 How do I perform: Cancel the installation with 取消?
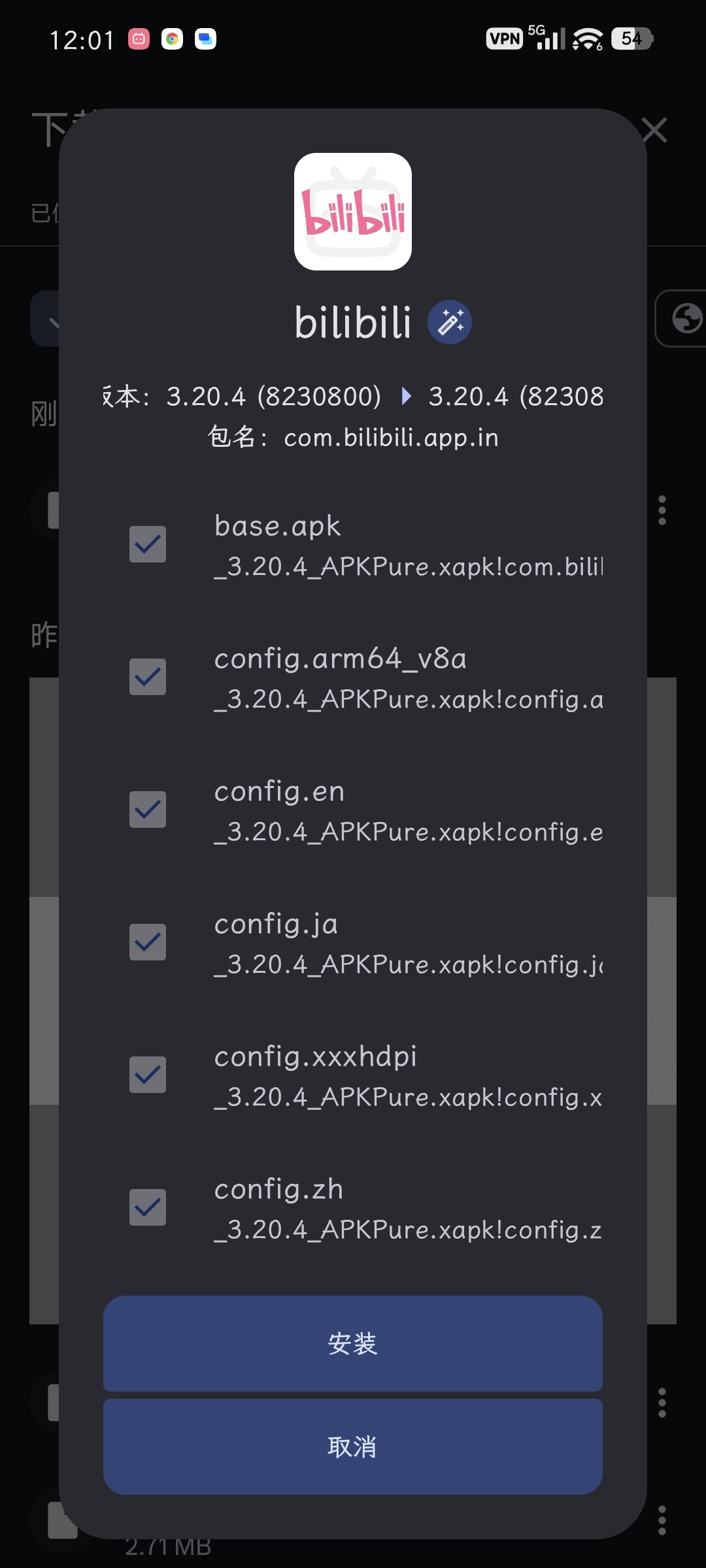pyautogui.click(x=353, y=1446)
